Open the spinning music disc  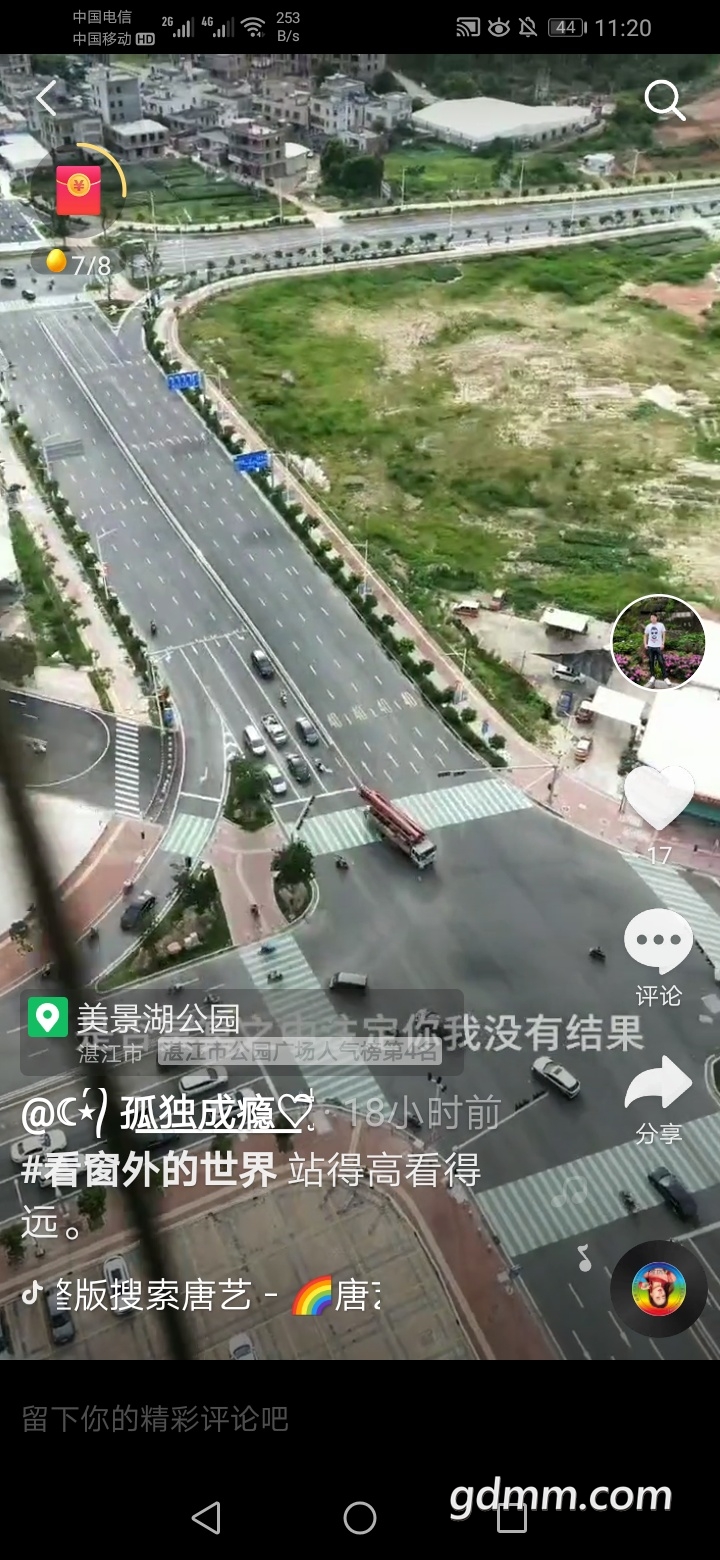658,1288
